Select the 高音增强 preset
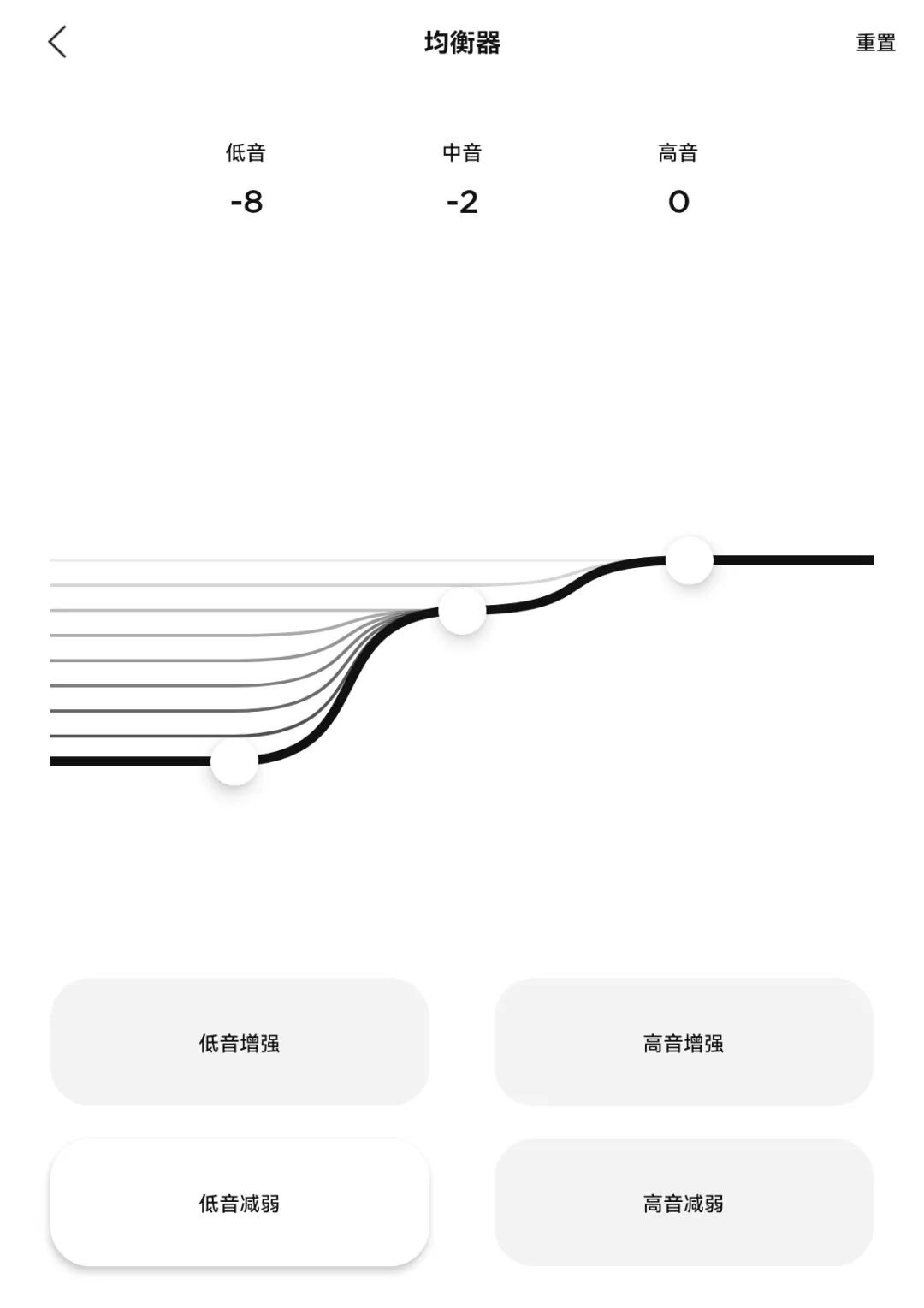 [x=684, y=1042]
